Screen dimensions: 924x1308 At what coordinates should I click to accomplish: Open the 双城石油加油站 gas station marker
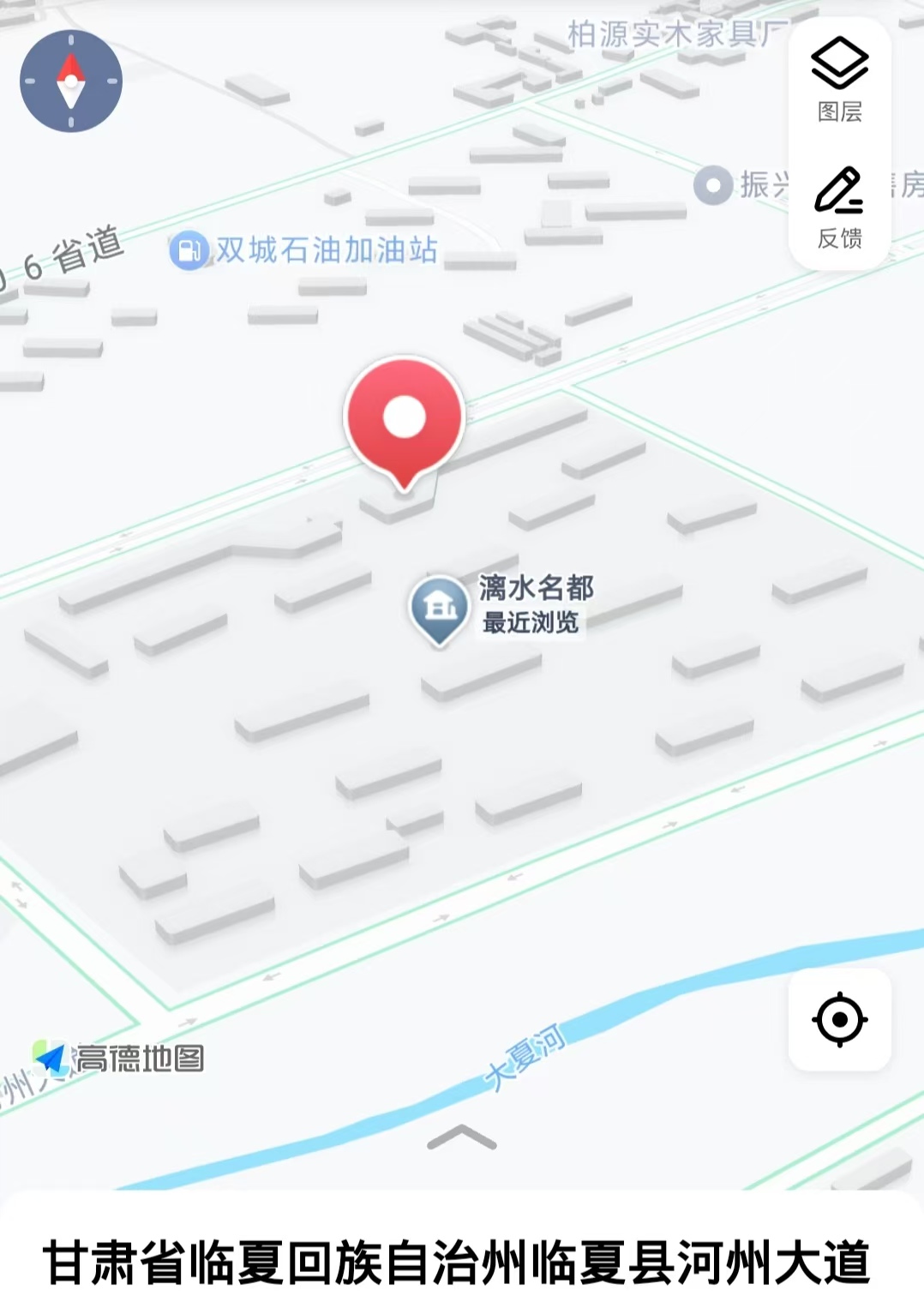point(189,250)
